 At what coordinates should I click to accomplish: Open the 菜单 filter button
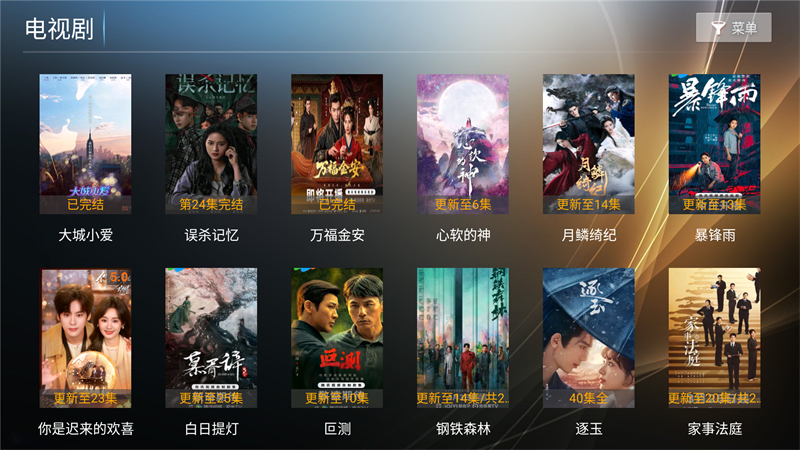click(x=733, y=28)
